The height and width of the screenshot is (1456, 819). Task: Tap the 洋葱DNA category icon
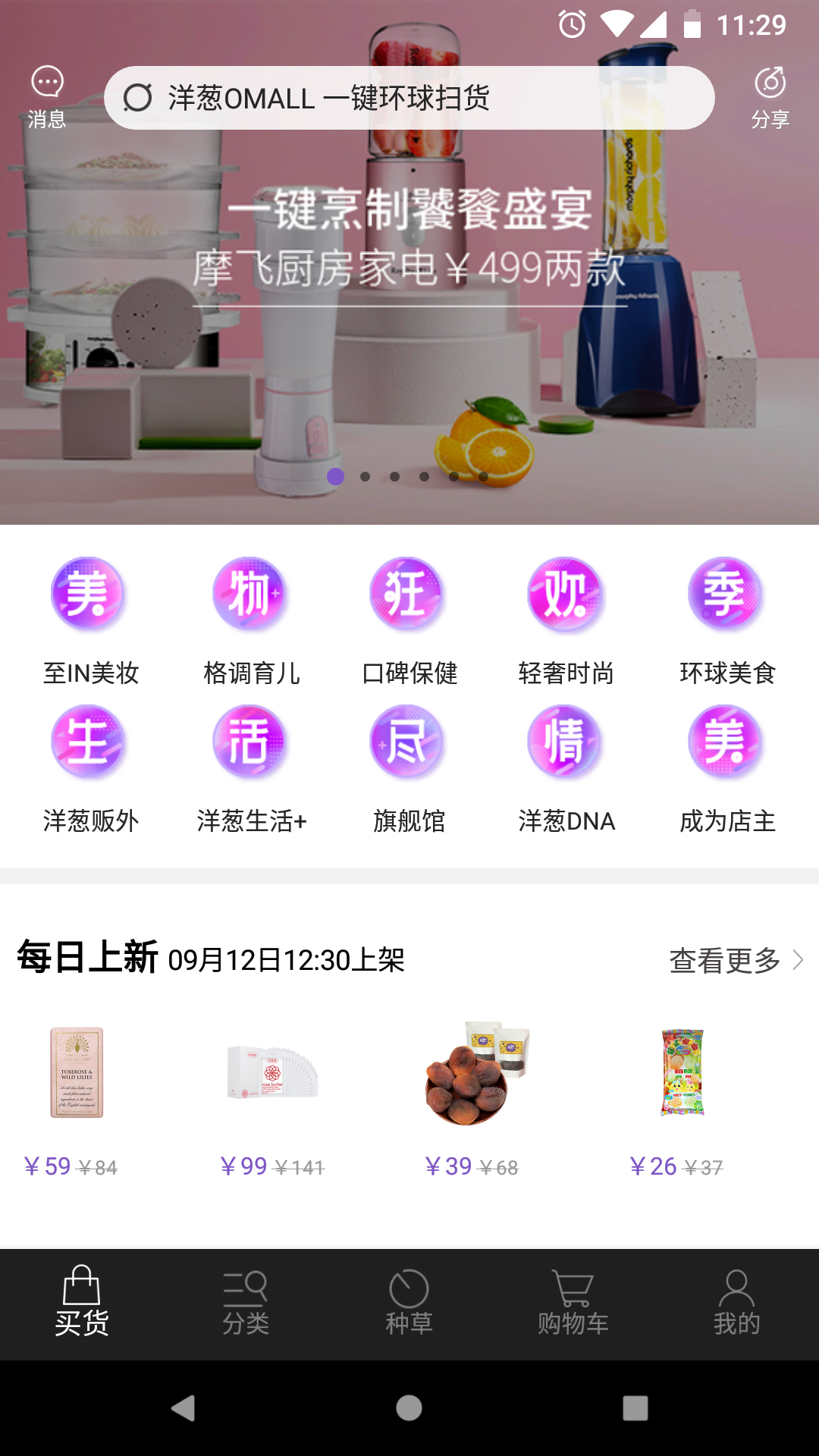568,742
